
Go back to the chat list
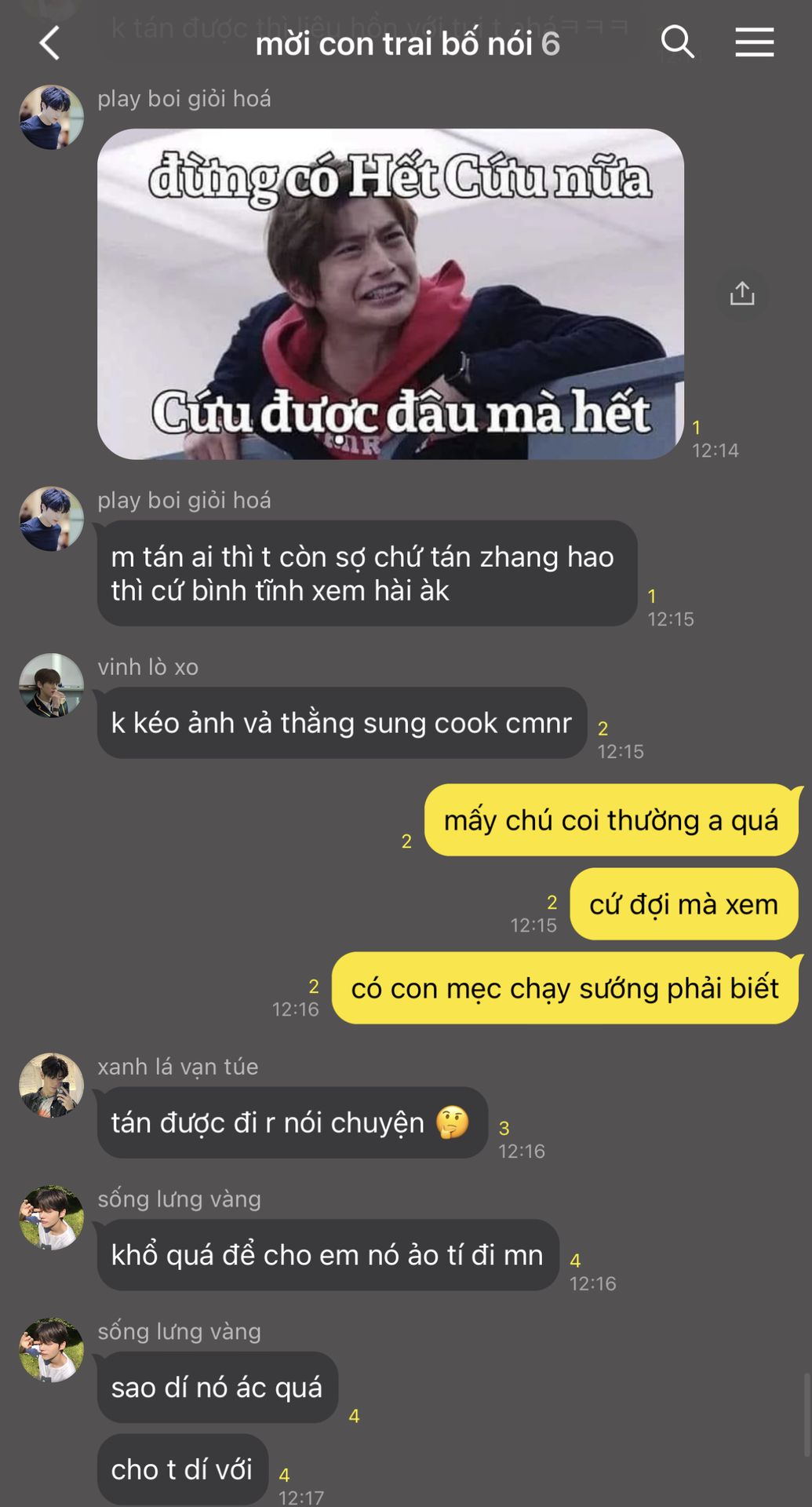pyautogui.click(x=50, y=43)
